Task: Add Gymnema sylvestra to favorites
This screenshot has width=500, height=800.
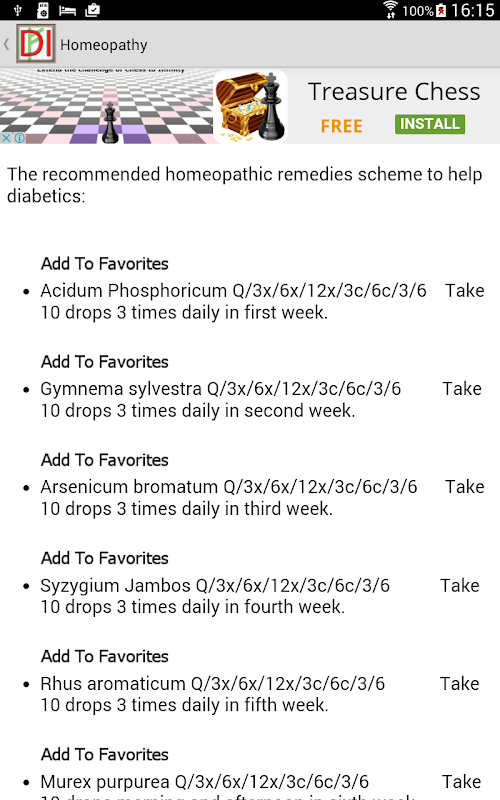Action: pos(105,362)
